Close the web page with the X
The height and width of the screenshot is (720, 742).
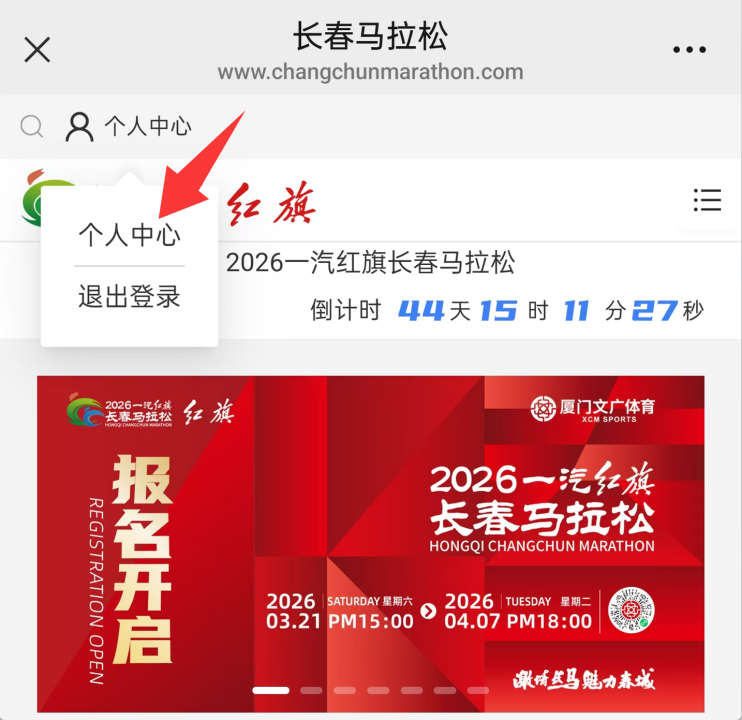coord(37,49)
